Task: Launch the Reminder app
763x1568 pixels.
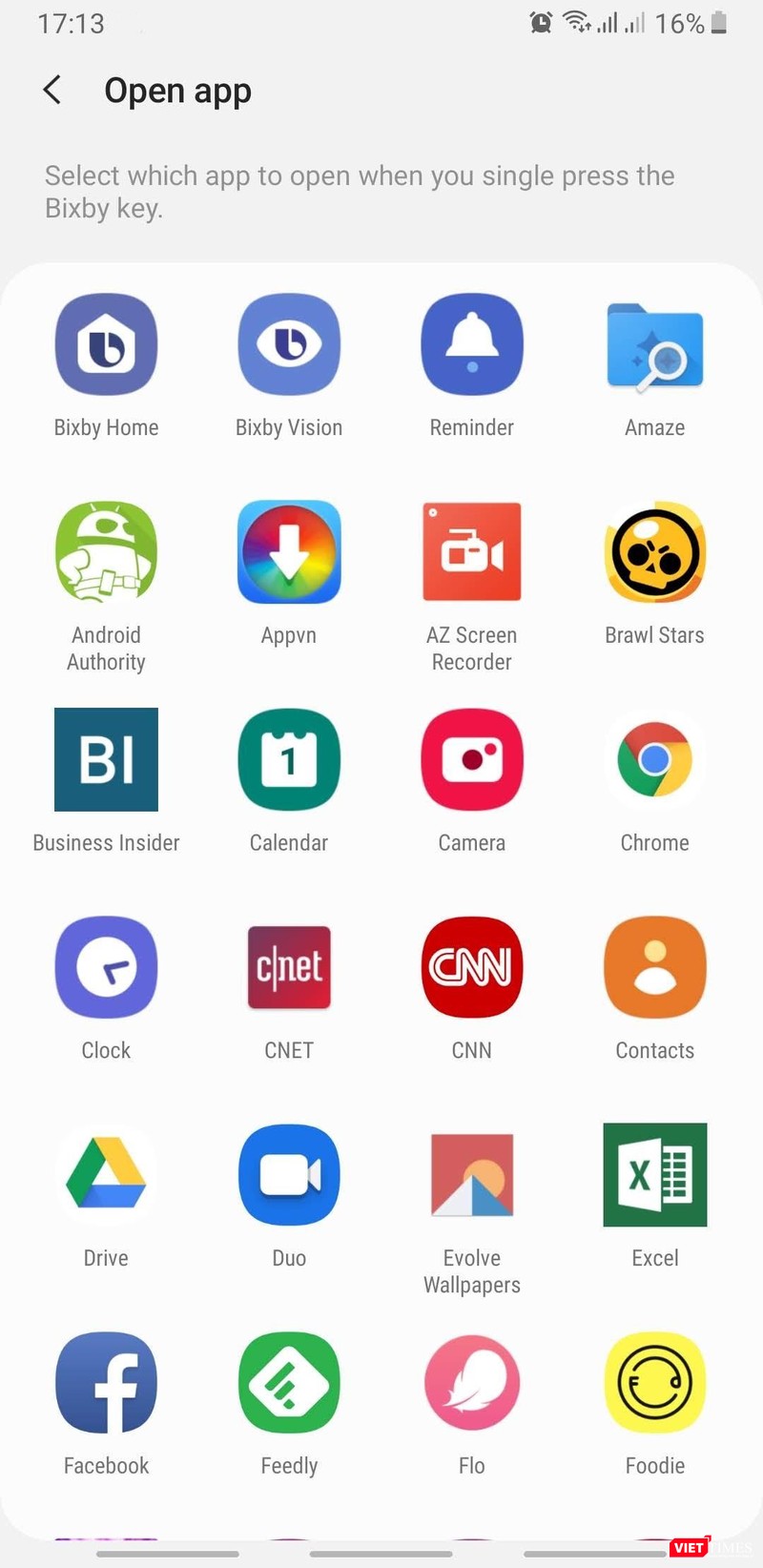Action: tap(472, 344)
